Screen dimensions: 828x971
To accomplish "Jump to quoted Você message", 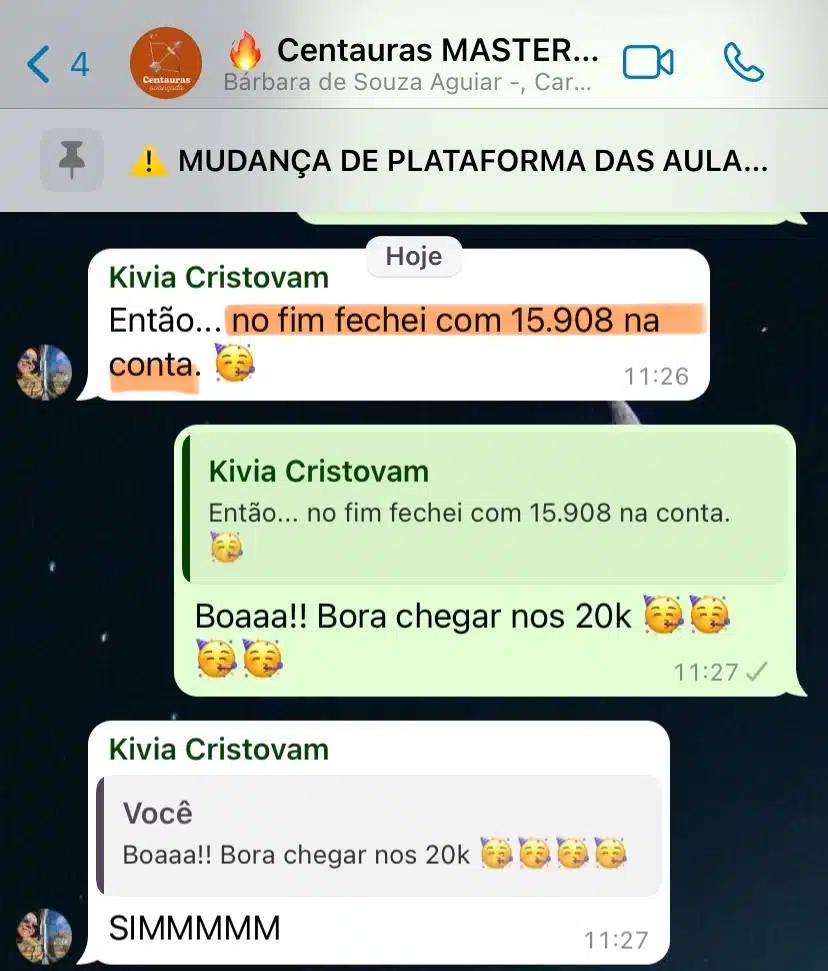I will (x=380, y=836).
